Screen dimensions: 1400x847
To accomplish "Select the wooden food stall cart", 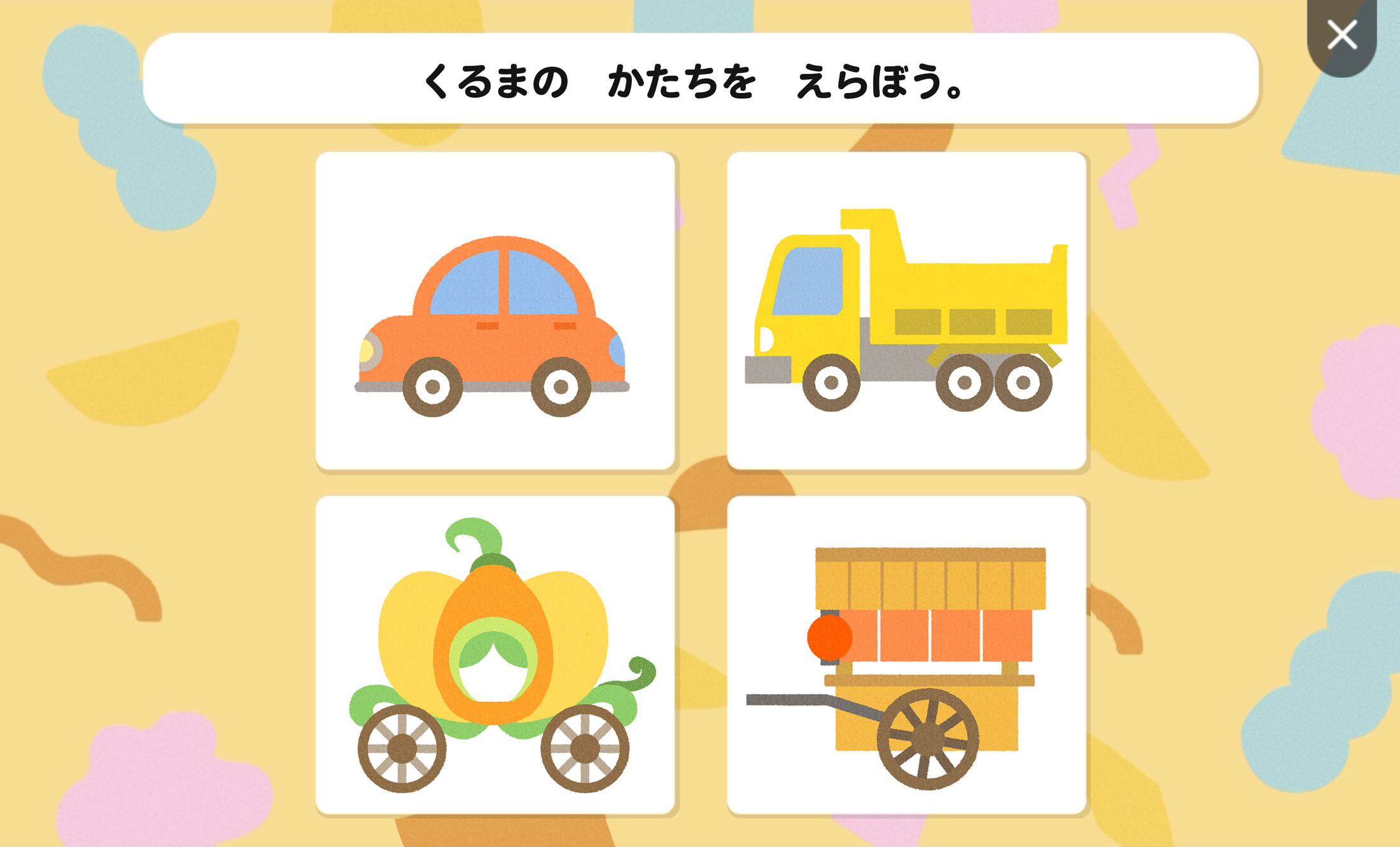I will [x=906, y=654].
